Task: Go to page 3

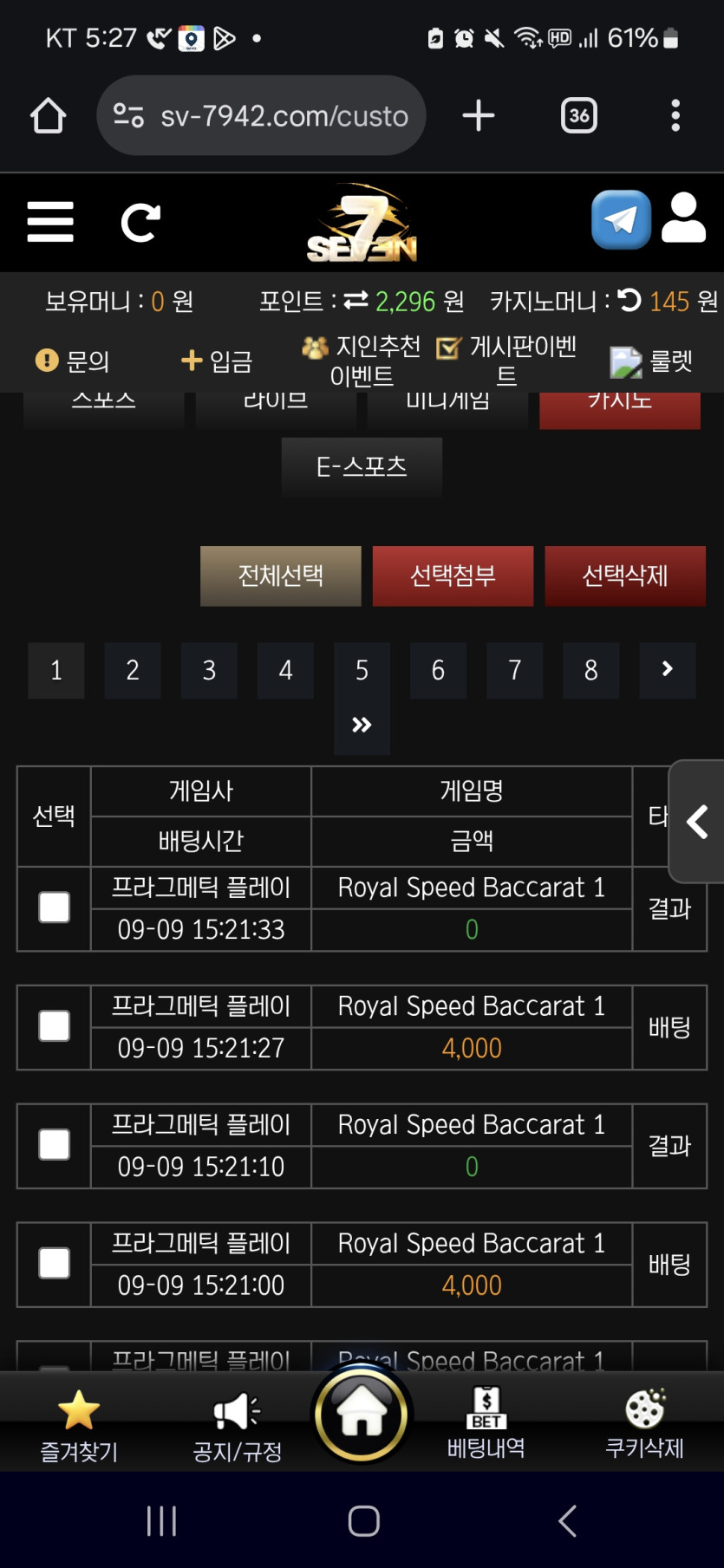Action: coord(209,670)
